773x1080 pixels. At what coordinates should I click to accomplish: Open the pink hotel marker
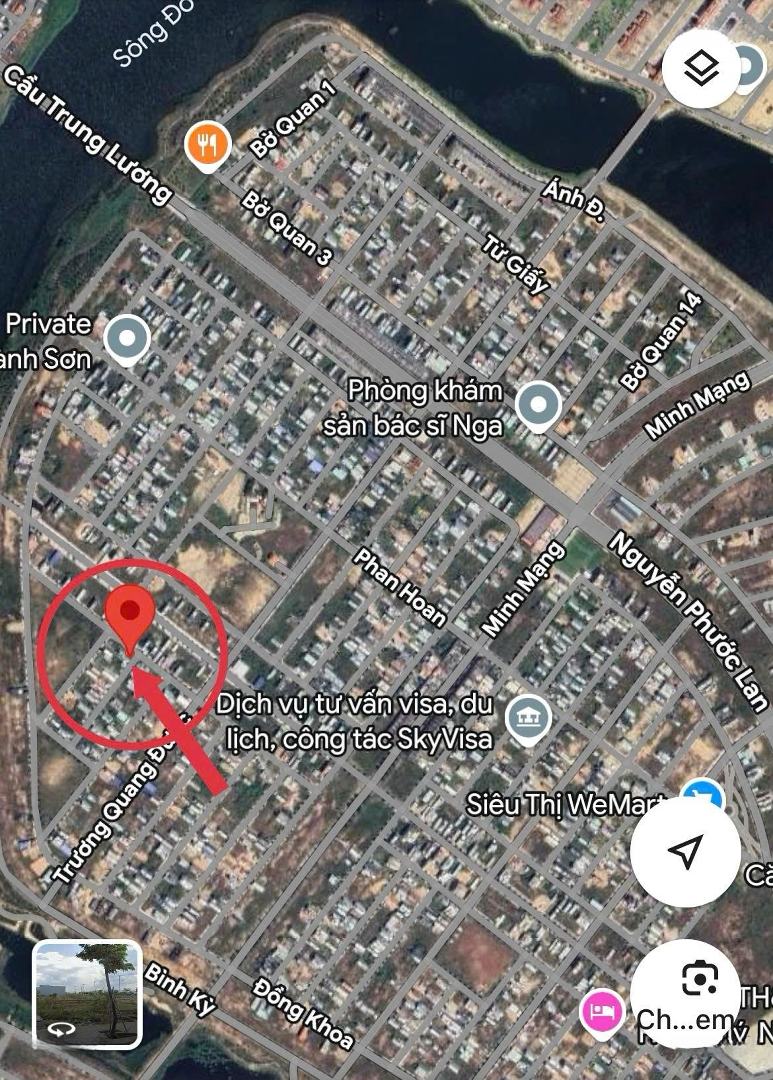(602, 1011)
